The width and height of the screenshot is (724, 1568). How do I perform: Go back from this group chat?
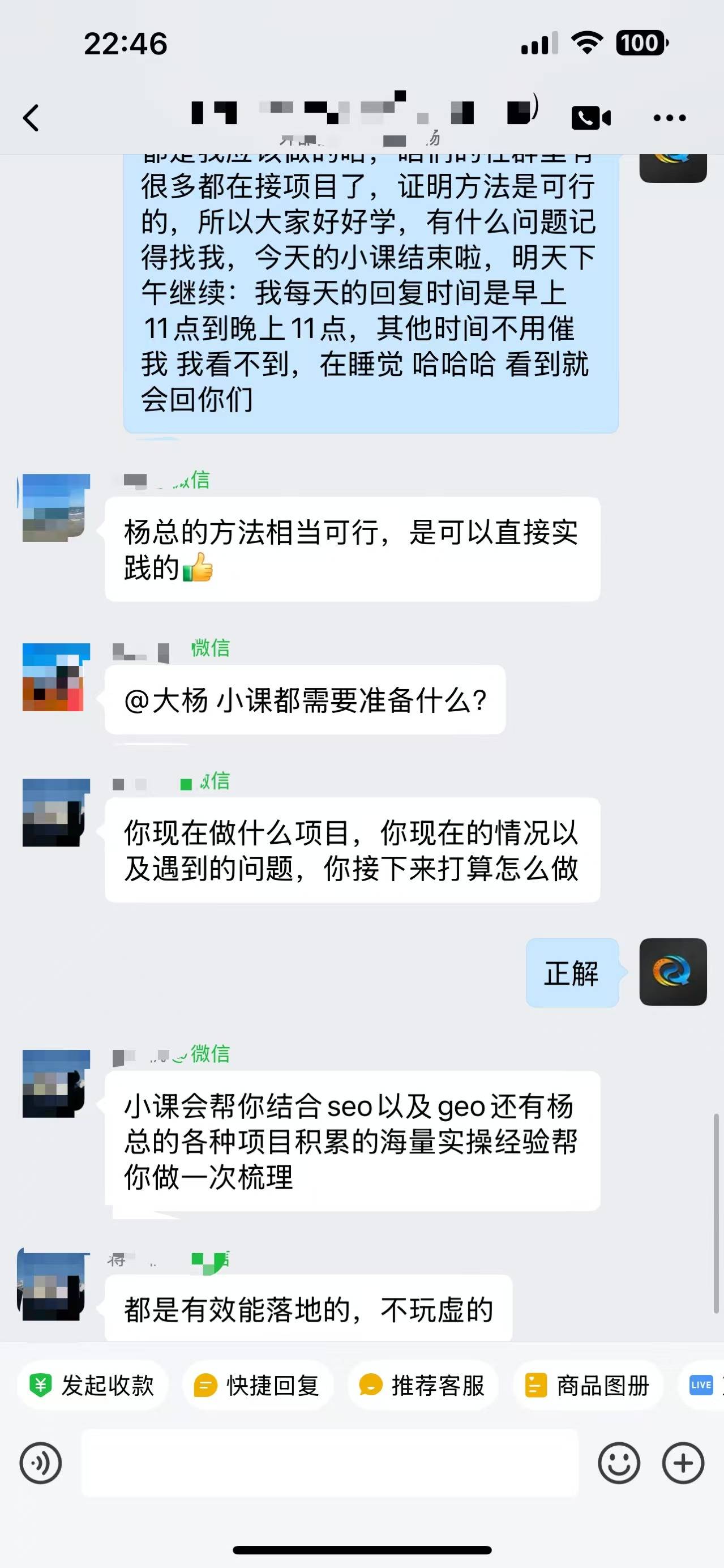31,117
